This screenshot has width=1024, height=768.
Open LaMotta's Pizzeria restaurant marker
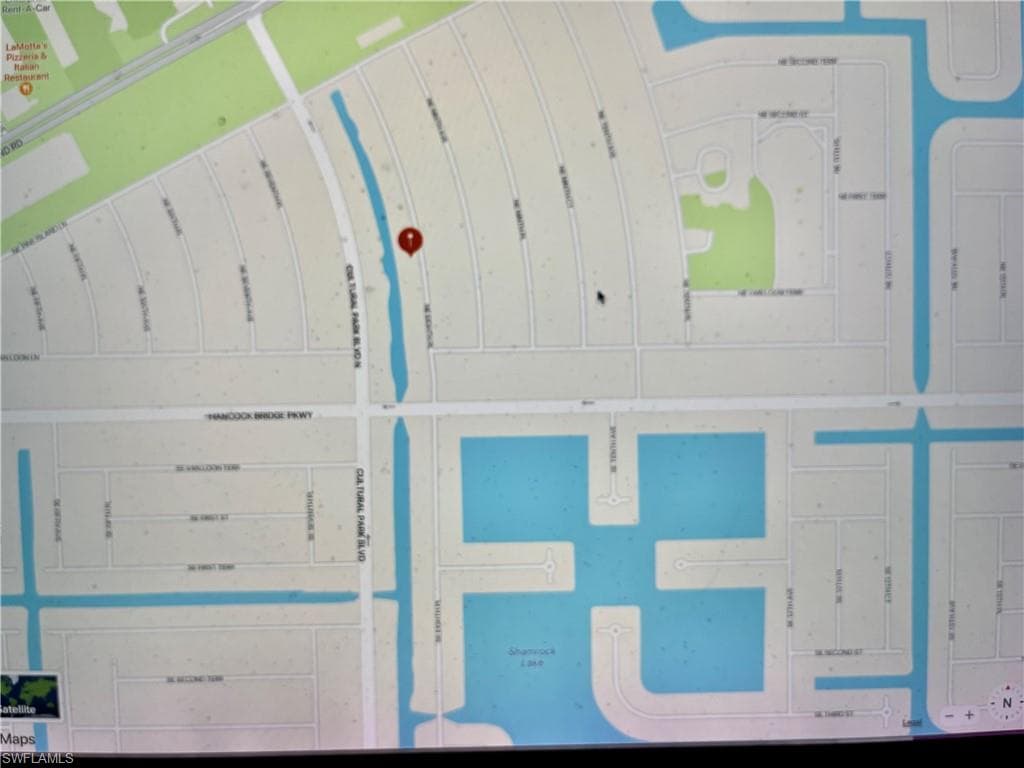[x=26, y=88]
